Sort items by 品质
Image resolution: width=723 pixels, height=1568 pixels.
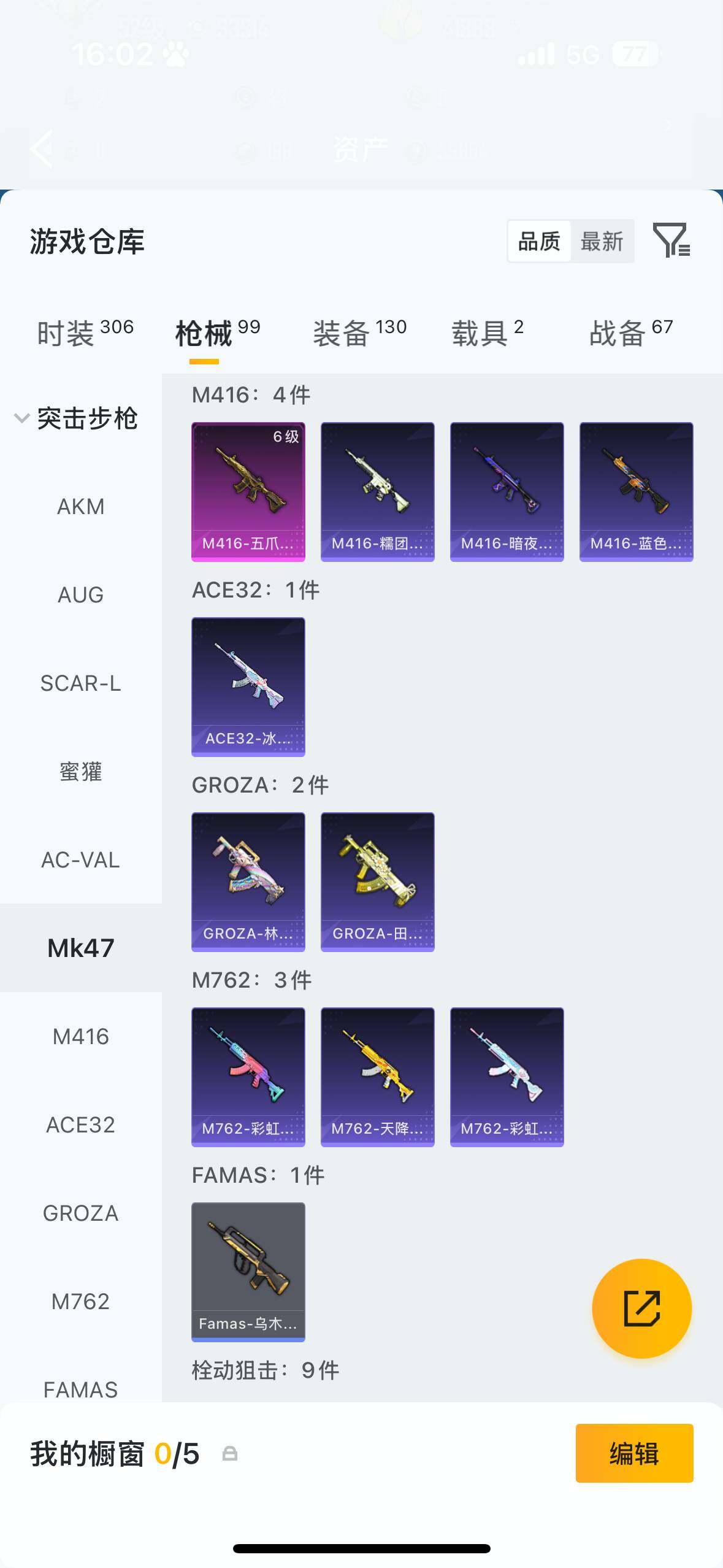[539, 242]
